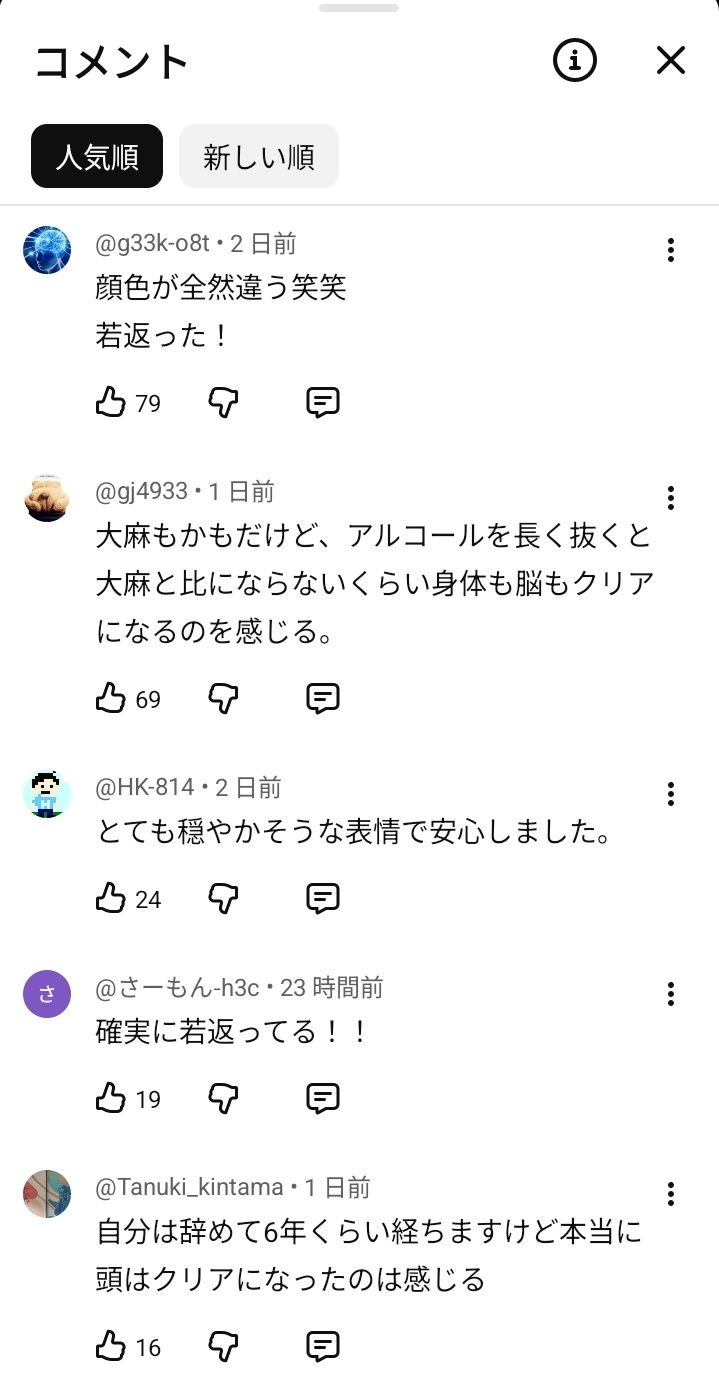Dislike the comment by @Tanuki_kintama
Viewport: 719px width, 1388px height.
[x=223, y=1347]
